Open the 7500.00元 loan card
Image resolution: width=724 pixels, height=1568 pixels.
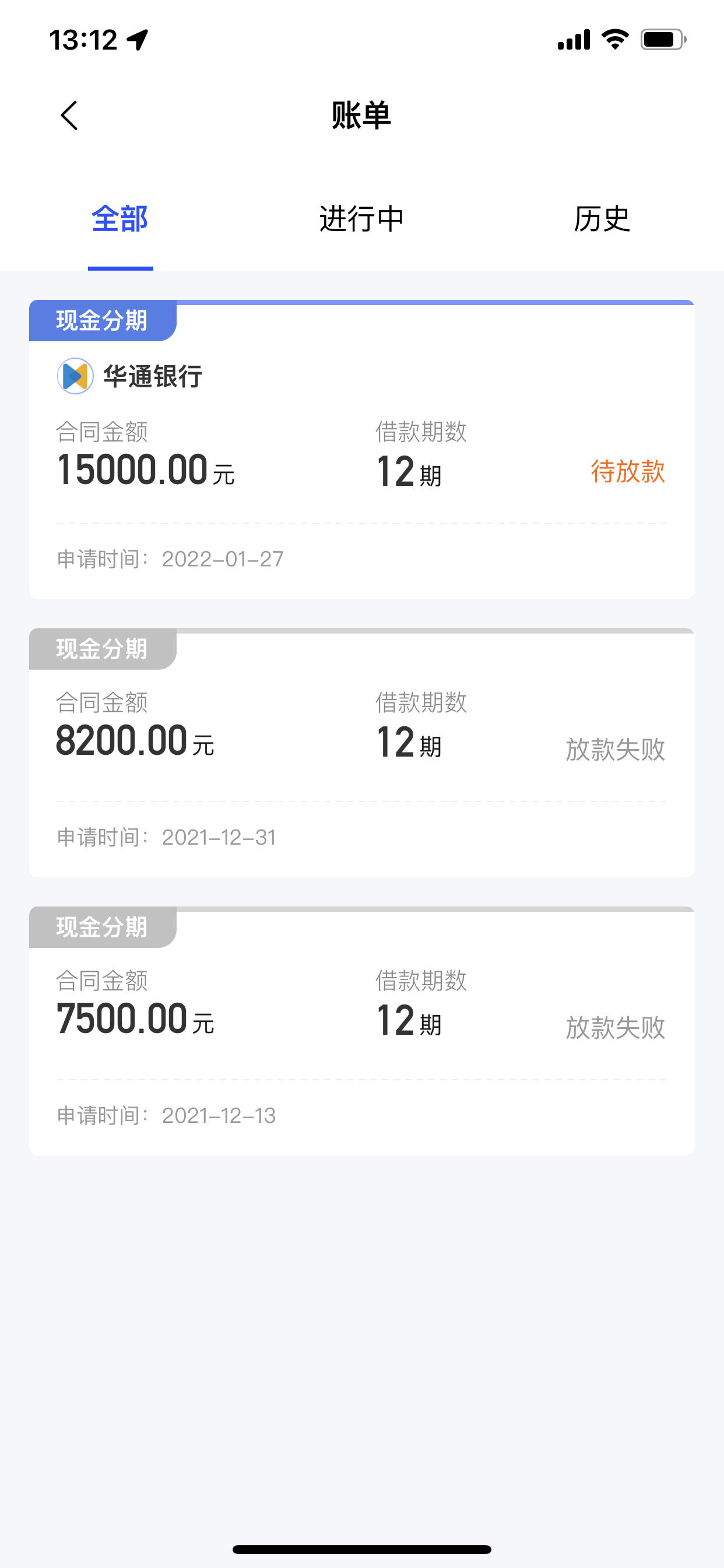coord(362,1031)
